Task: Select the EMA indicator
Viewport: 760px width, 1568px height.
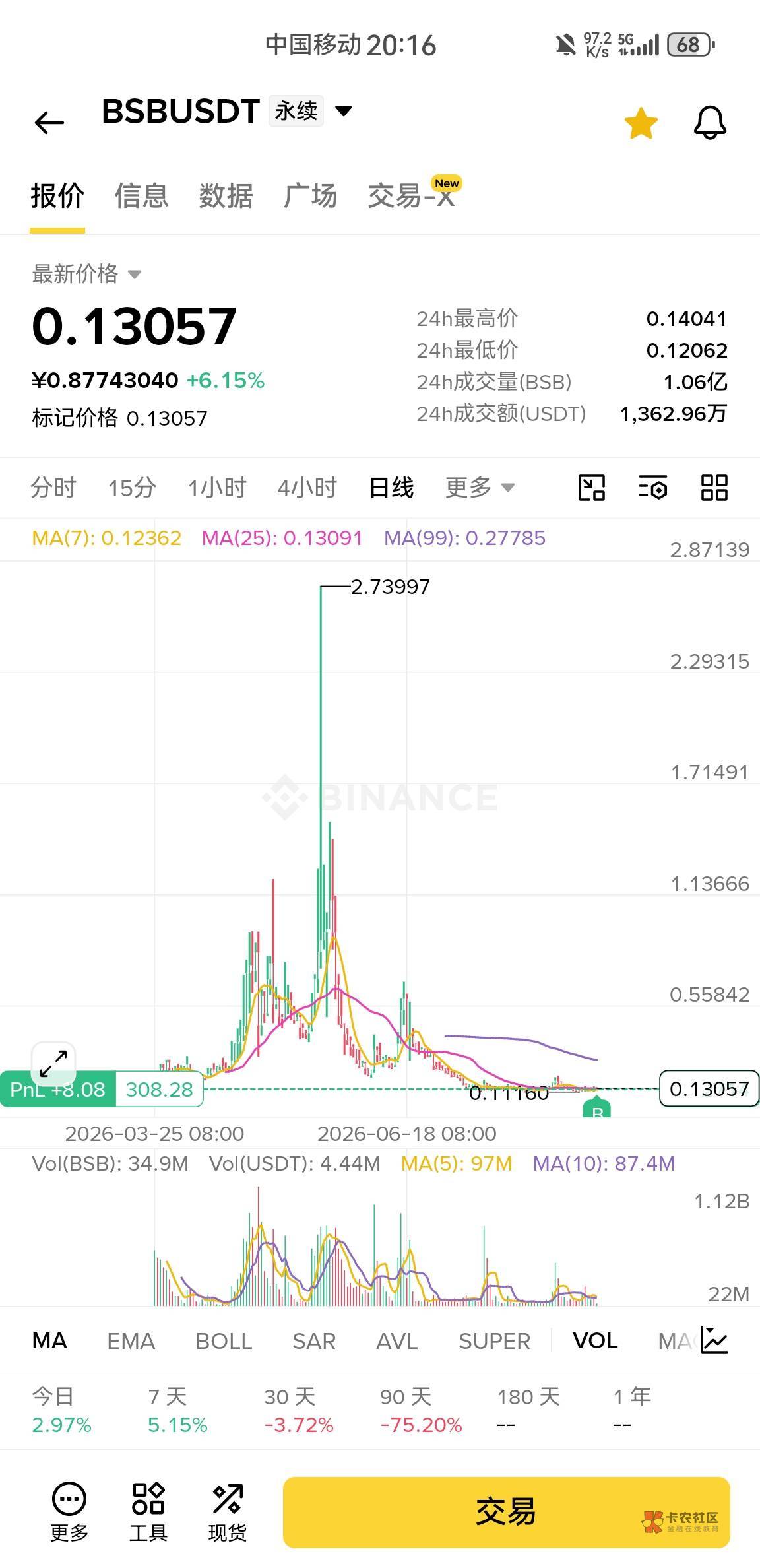Action: [131, 1341]
